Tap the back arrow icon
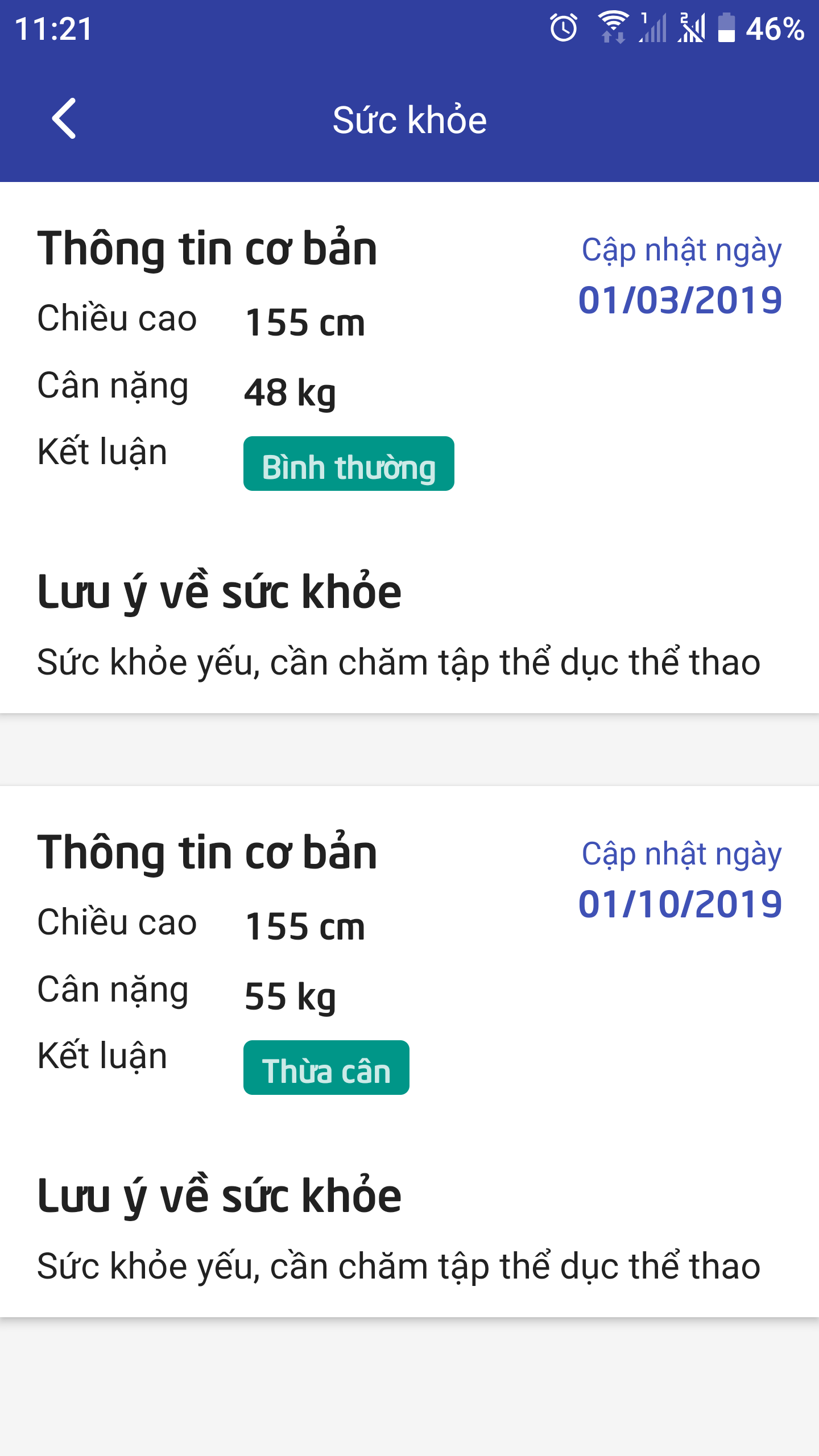The image size is (819, 1456). [x=64, y=119]
